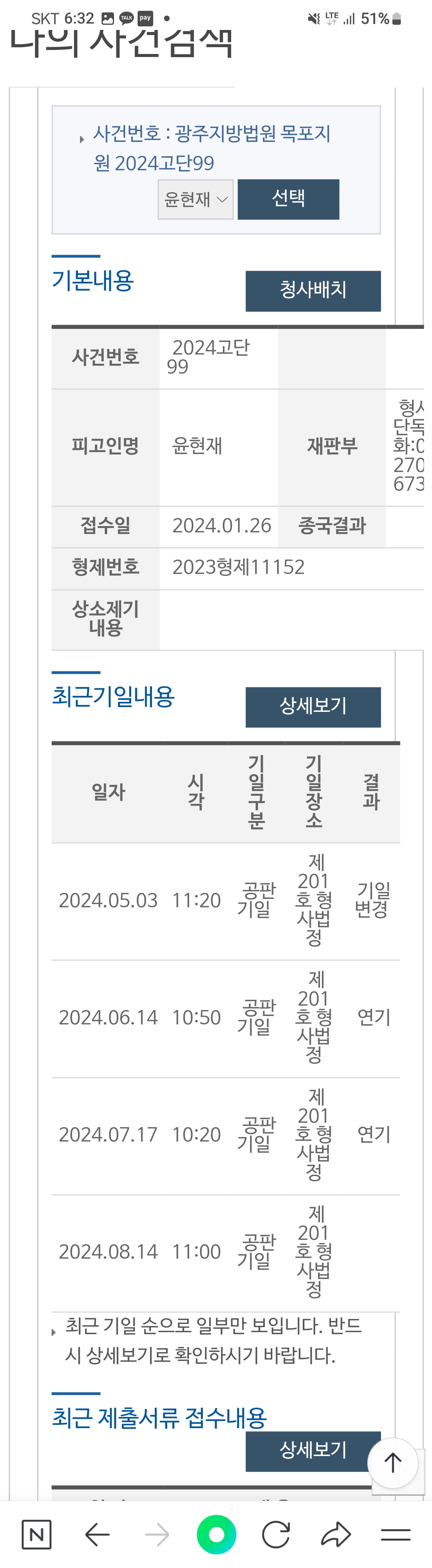Open the 윤현재 defendant dropdown
Image resolution: width=432 pixels, height=1568 pixels.
pyautogui.click(x=196, y=199)
